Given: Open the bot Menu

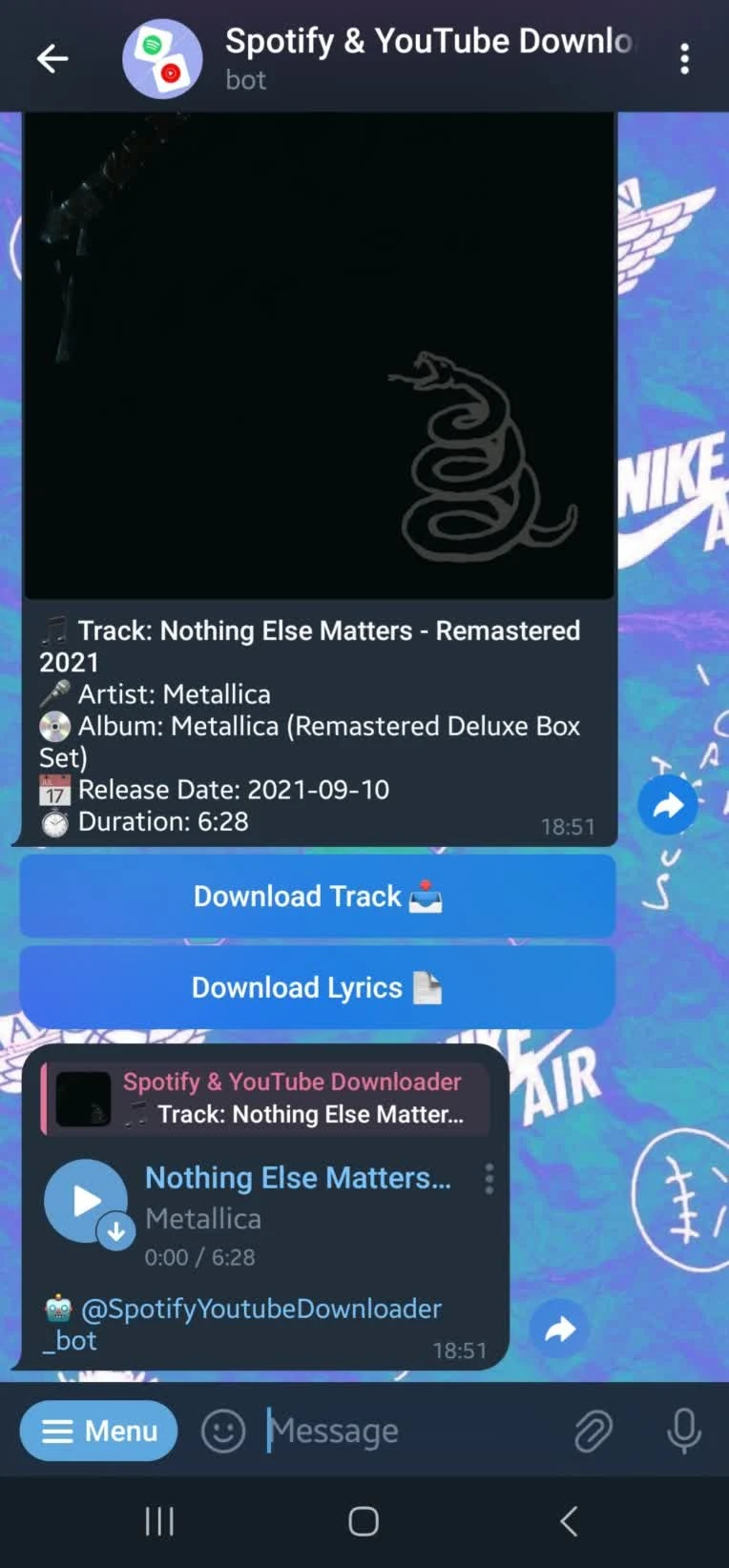Looking at the screenshot, I should pos(99,1431).
